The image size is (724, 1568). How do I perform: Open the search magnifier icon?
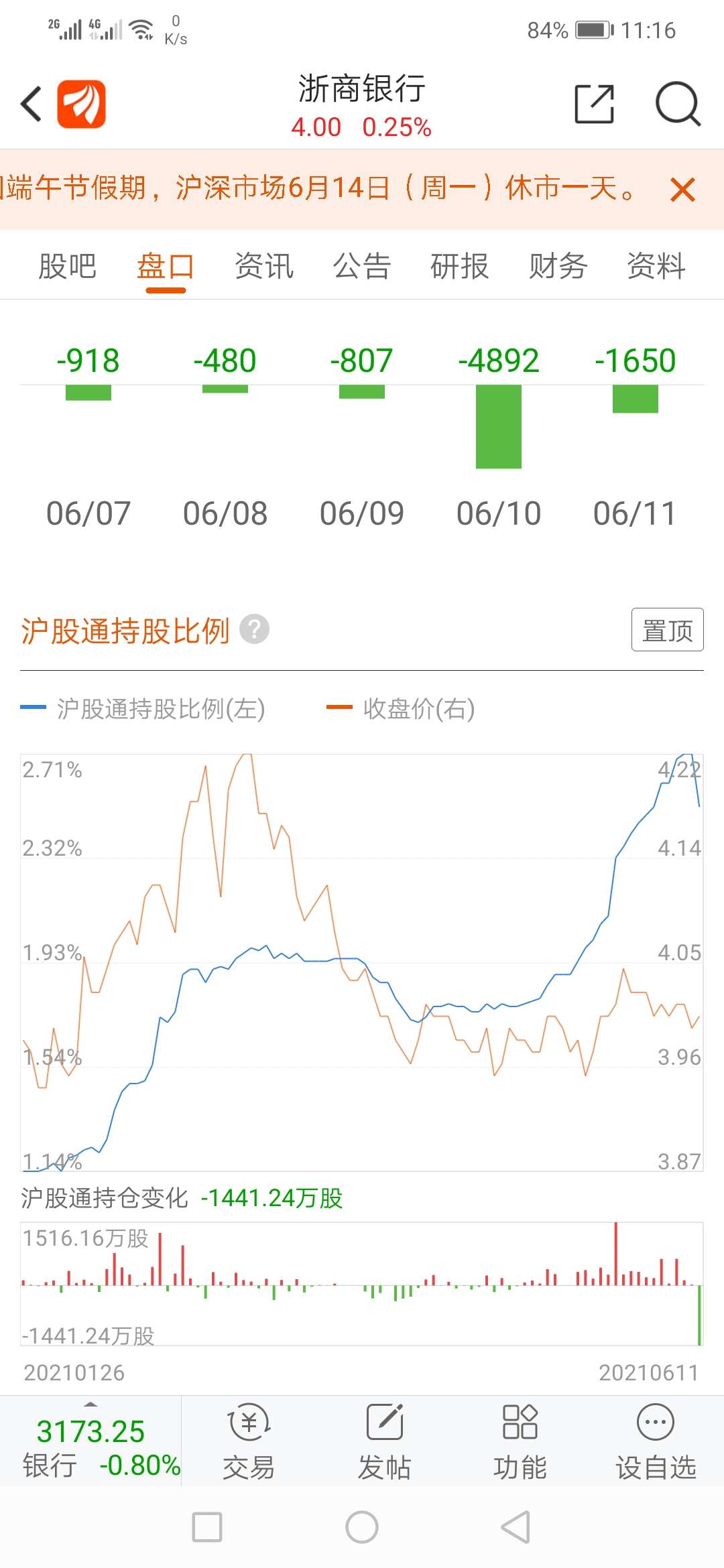pyautogui.click(x=680, y=105)
